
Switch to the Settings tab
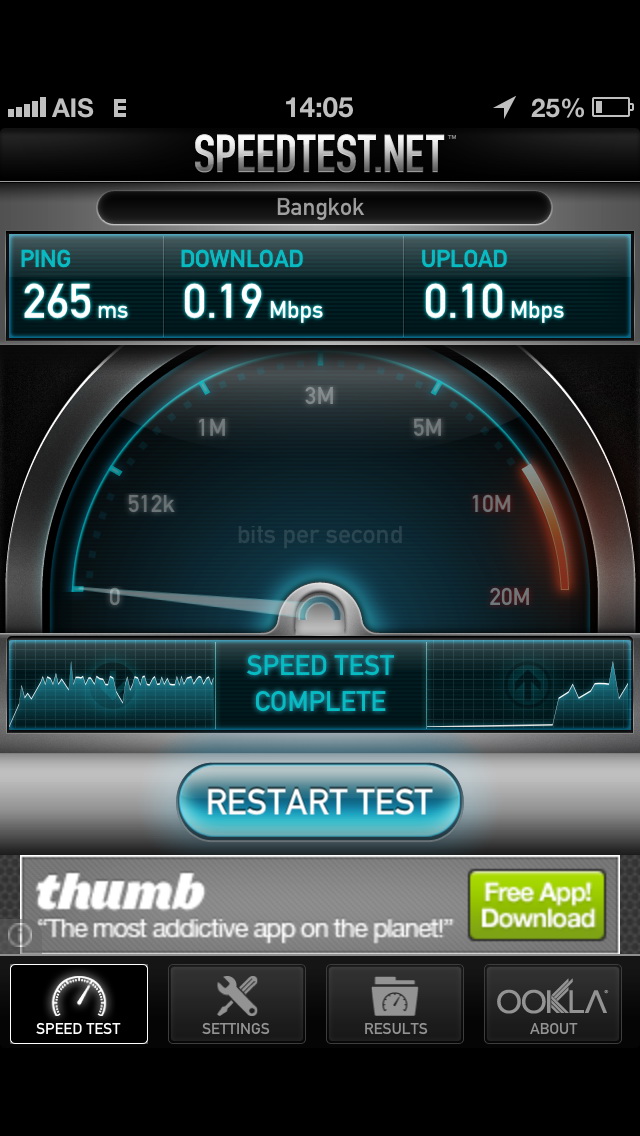point(236,1004)
